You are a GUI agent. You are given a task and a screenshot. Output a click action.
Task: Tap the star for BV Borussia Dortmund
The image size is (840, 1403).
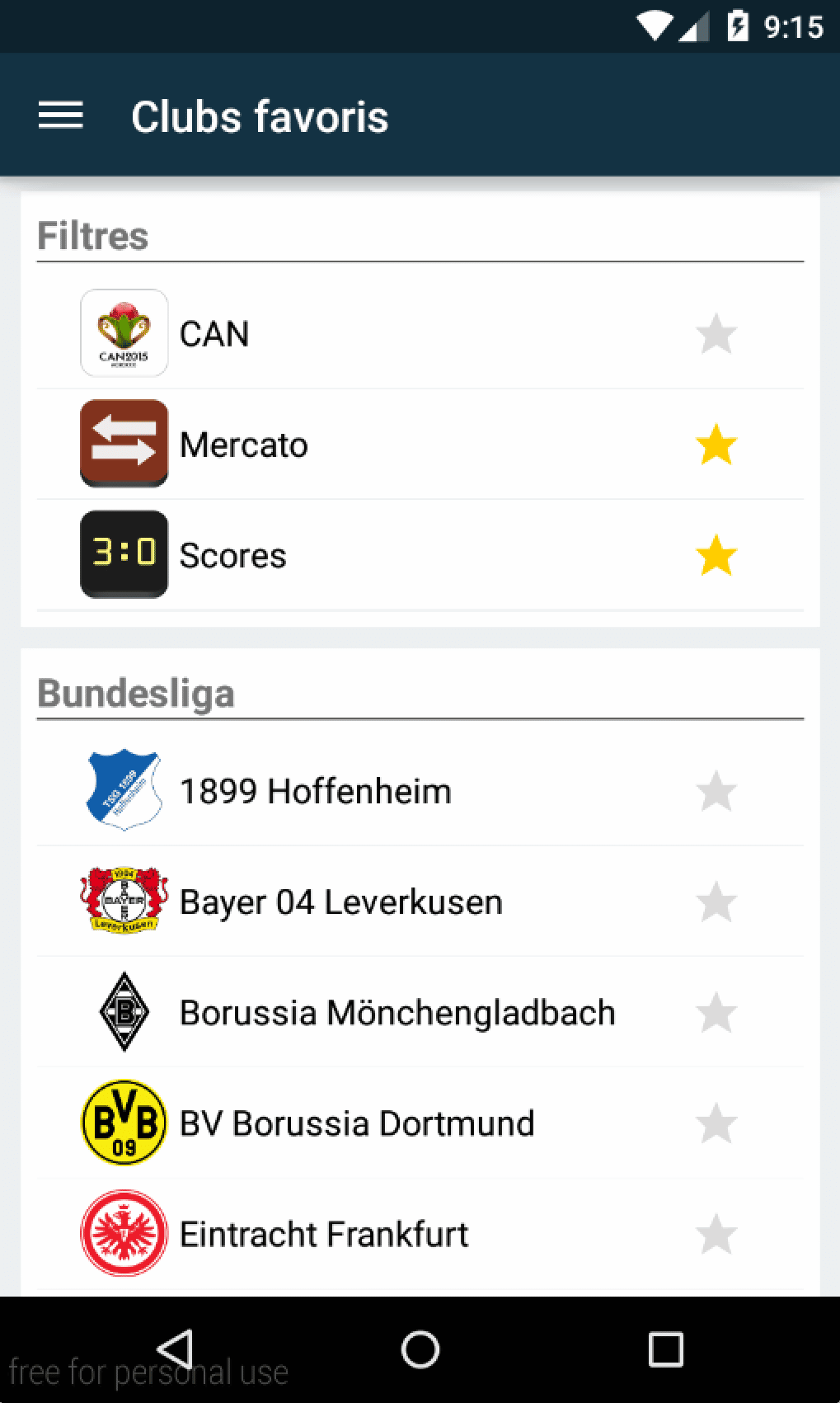click(716, 1123)
